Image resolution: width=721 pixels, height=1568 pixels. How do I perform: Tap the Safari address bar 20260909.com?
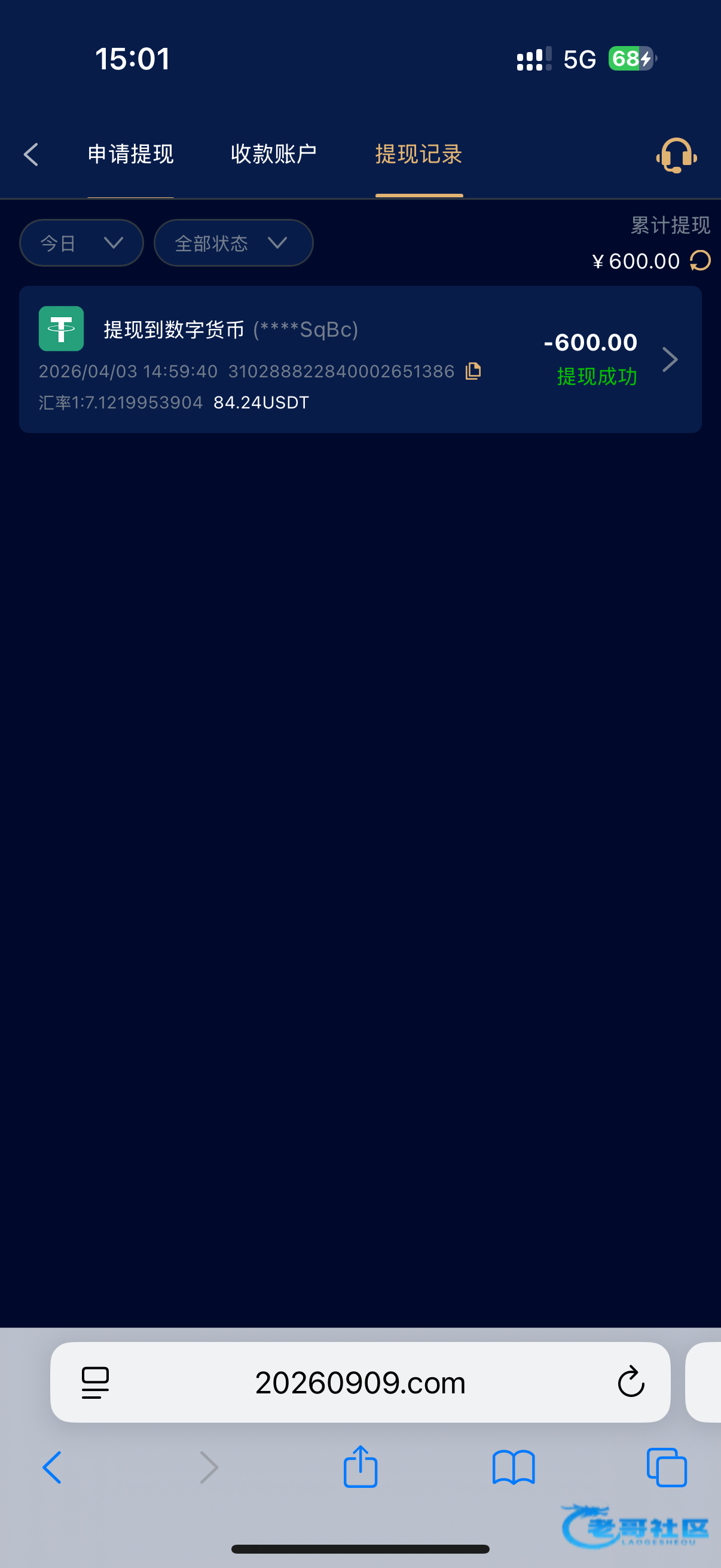(x=360, y=1383)
